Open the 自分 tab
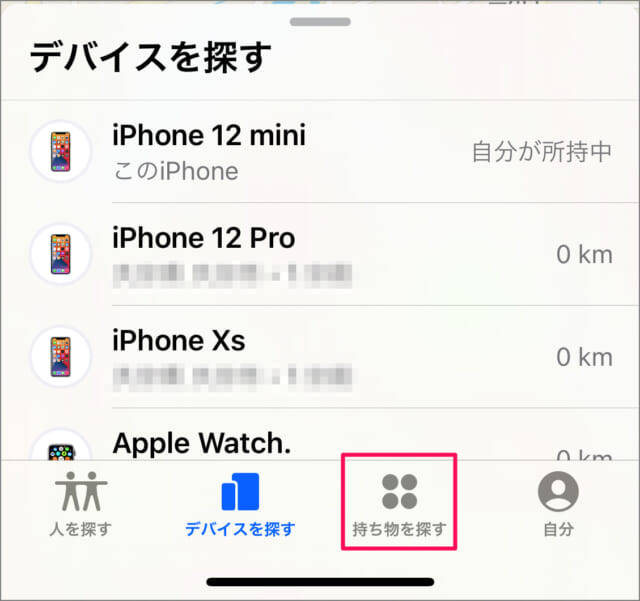The image size is (640, 601). [x=558, y=504]
